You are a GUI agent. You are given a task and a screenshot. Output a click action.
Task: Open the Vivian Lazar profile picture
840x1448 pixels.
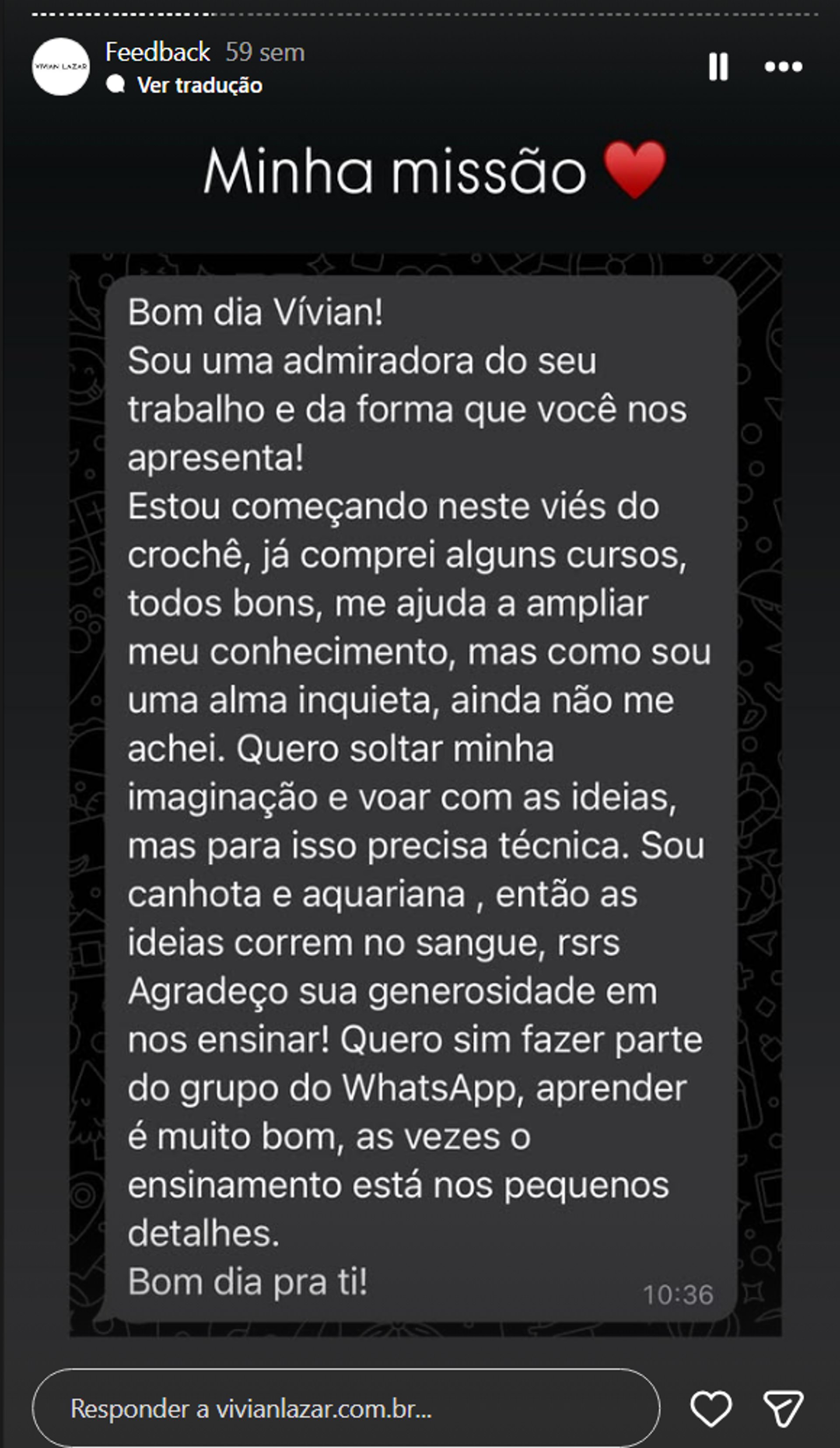pyautogui.click(x=60, y=66)
